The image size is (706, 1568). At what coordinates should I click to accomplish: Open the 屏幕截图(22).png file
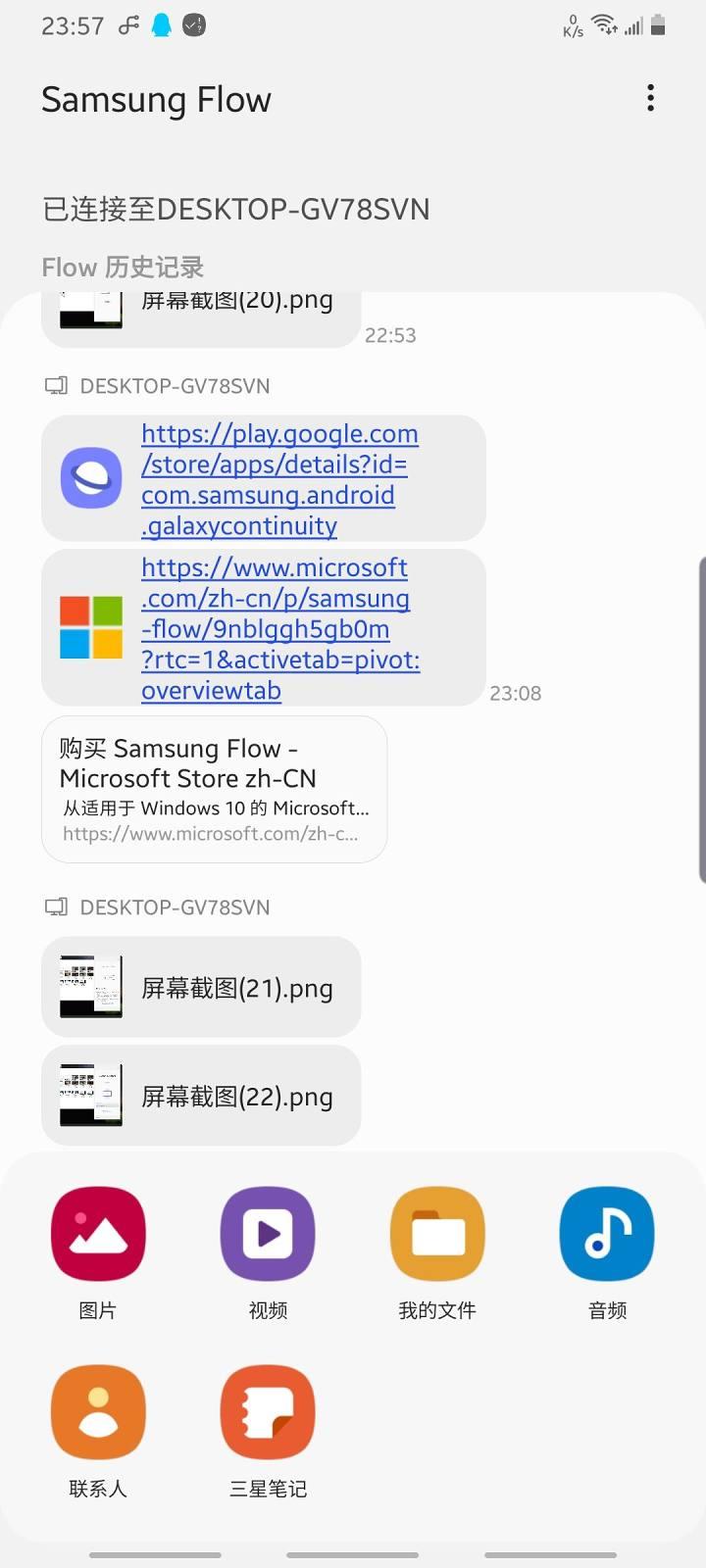(200, 1095)
